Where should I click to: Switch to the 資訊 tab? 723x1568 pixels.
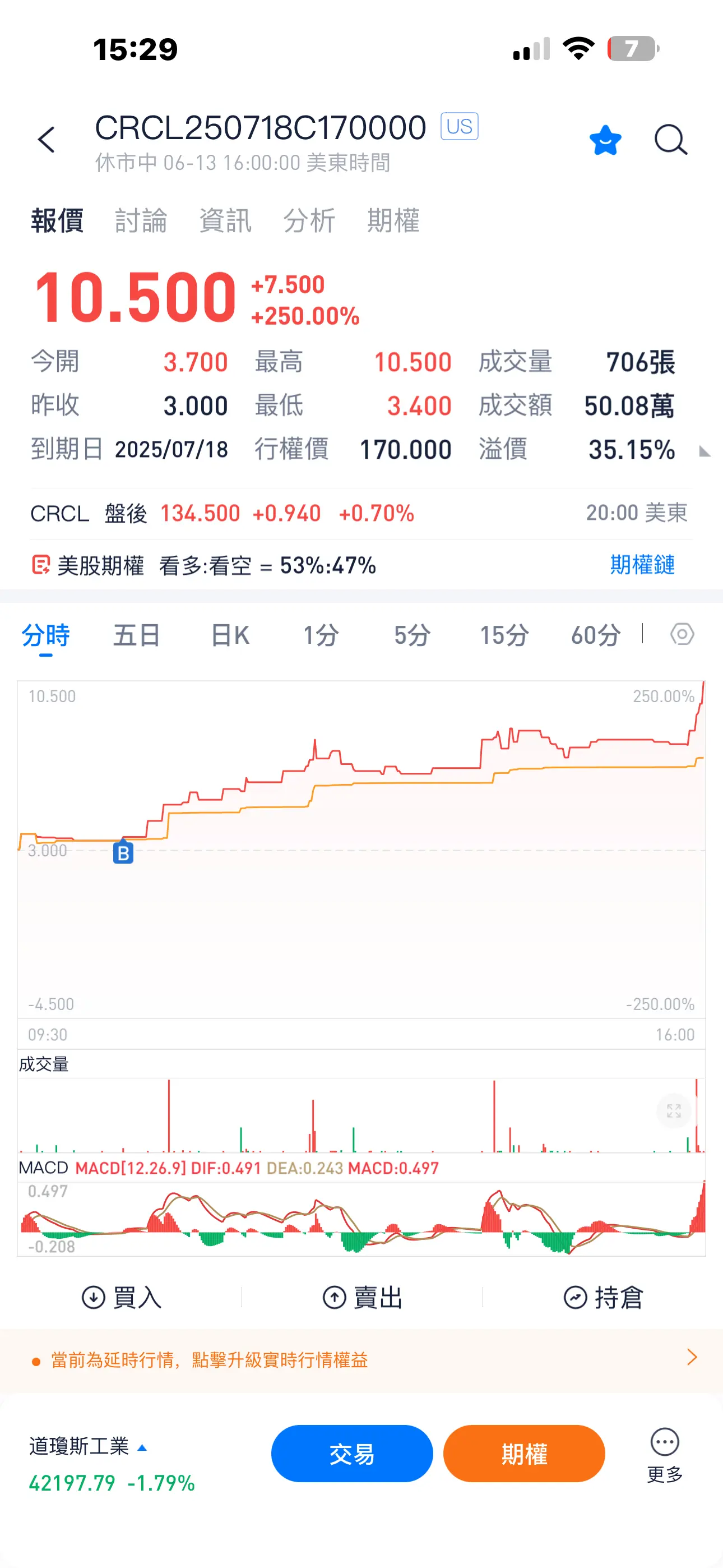coord(225,220)
